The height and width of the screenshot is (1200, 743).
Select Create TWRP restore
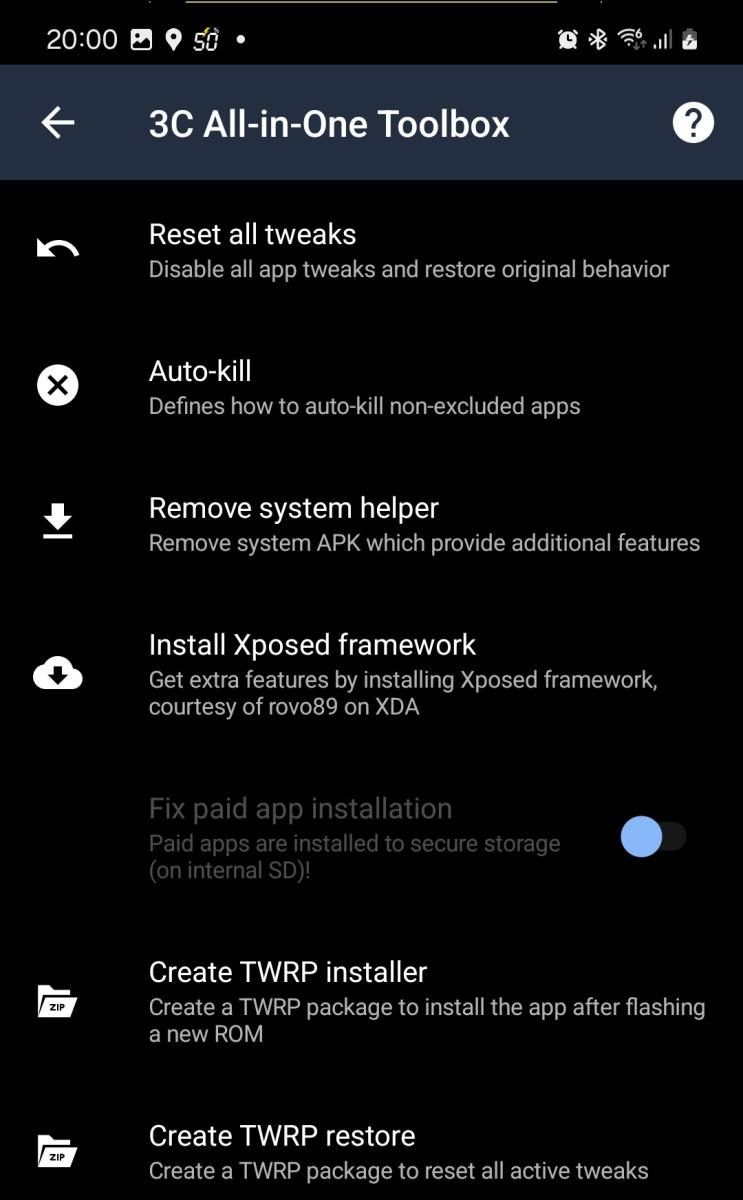371,1152
